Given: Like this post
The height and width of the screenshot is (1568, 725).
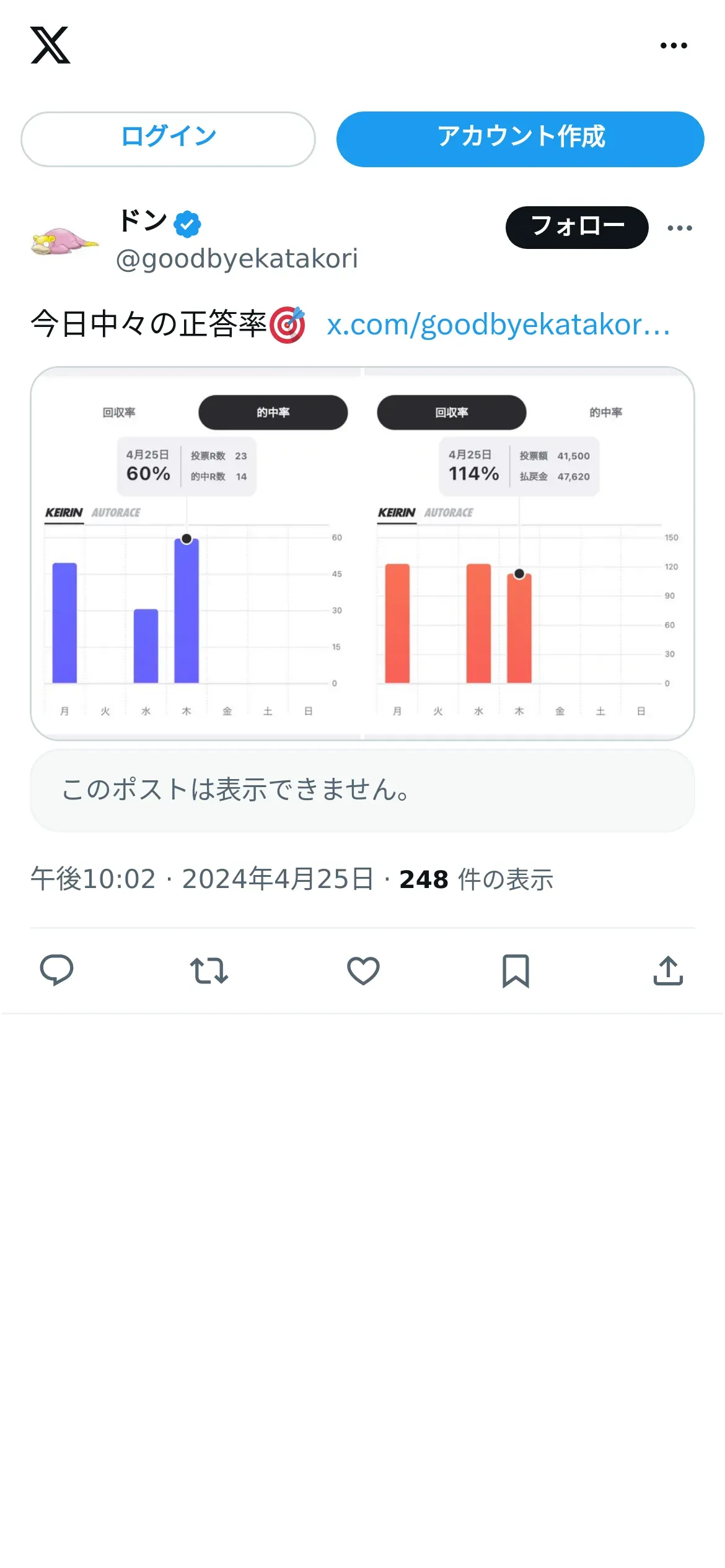Looking at the screenshot, I should click(363, 970).
